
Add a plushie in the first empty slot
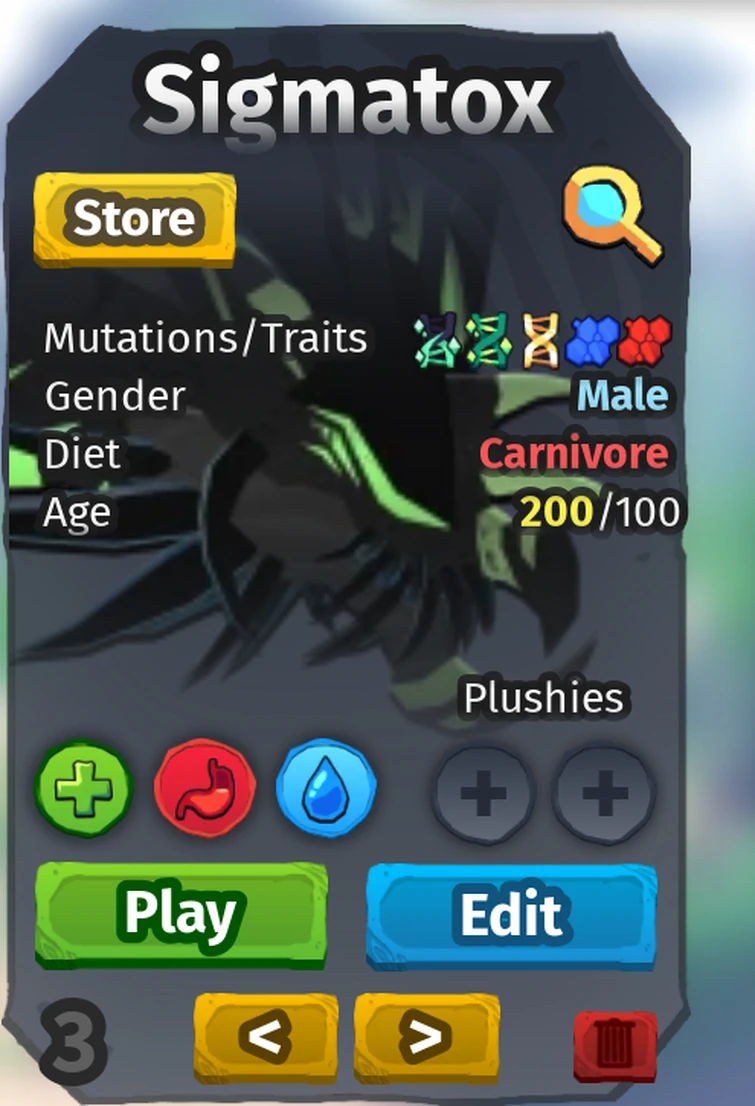(x=484, y=790)
